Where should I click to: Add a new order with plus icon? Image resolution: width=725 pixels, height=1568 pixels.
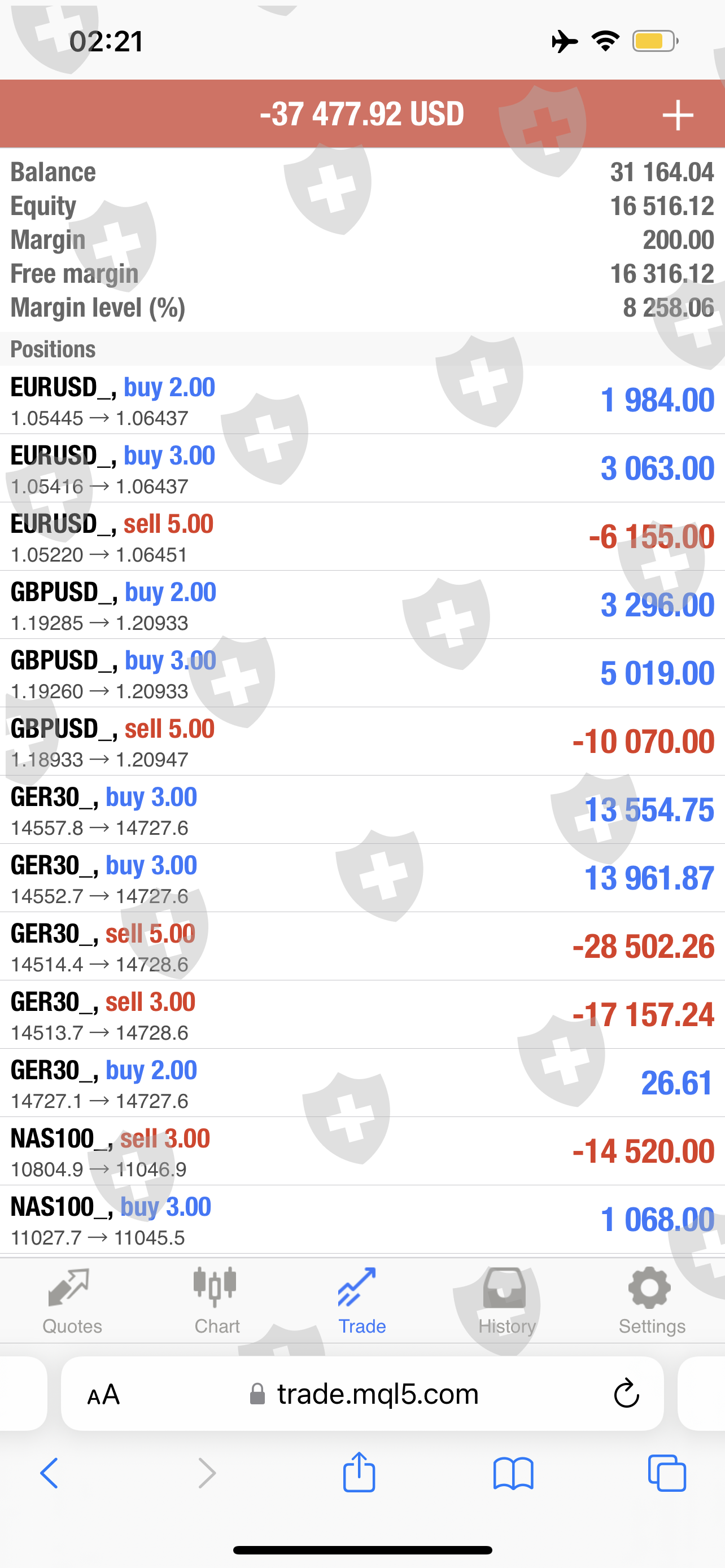tap(677, 115)
